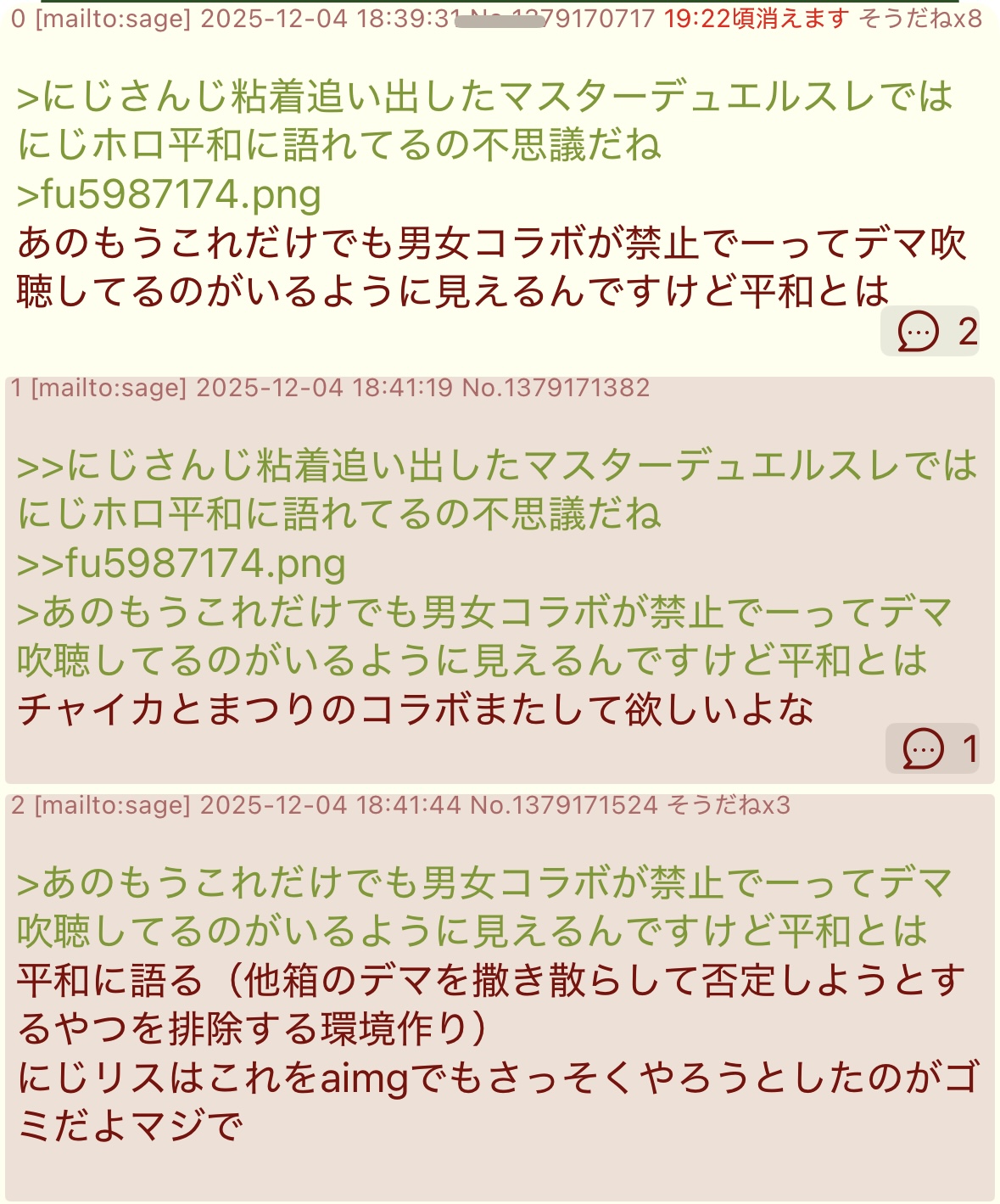Tap post number No.1379171382
This screenshot has height=1204, width=1000.
pos(556,389)
